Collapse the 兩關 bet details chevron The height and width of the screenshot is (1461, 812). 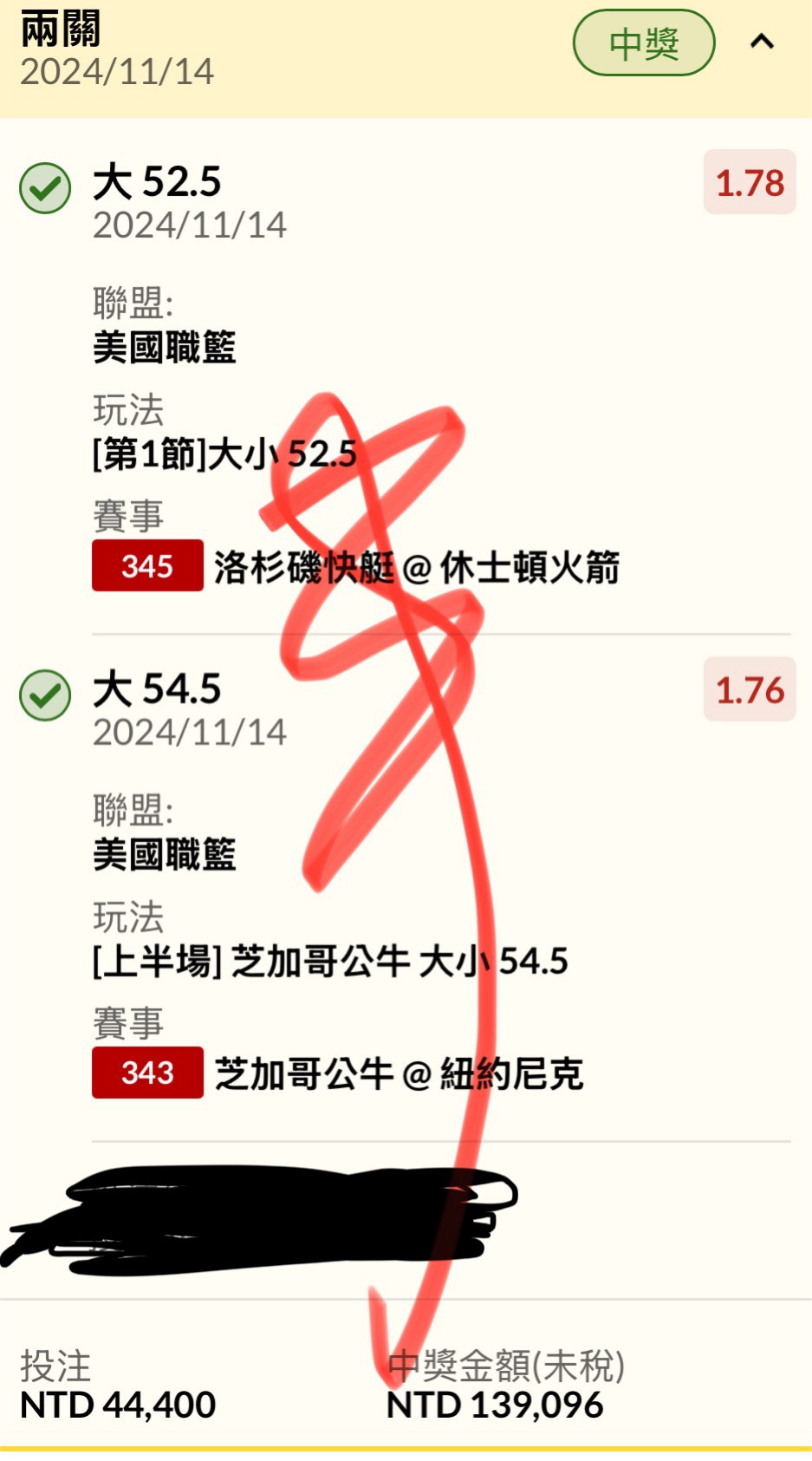[762, 42]
